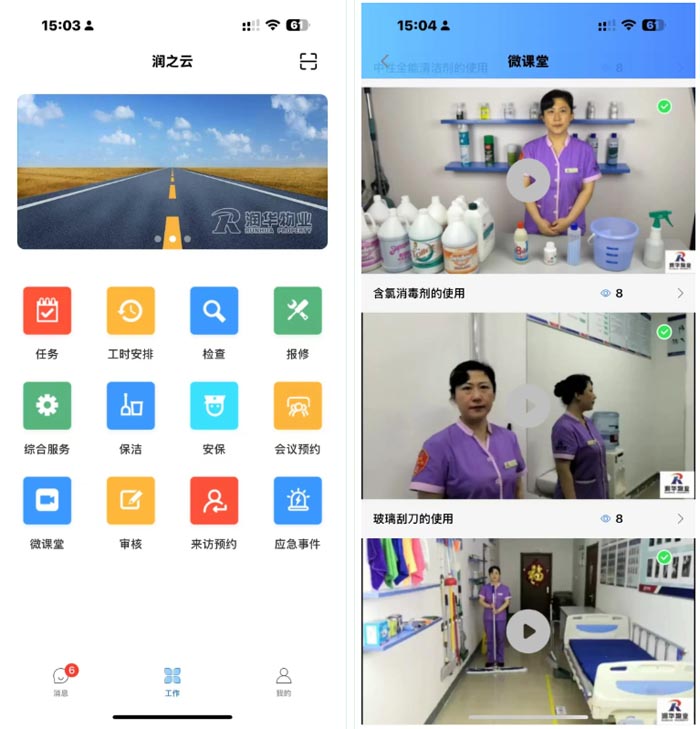Go back from the 微课堂 page
700x729 pixels.
coord(385,62)
